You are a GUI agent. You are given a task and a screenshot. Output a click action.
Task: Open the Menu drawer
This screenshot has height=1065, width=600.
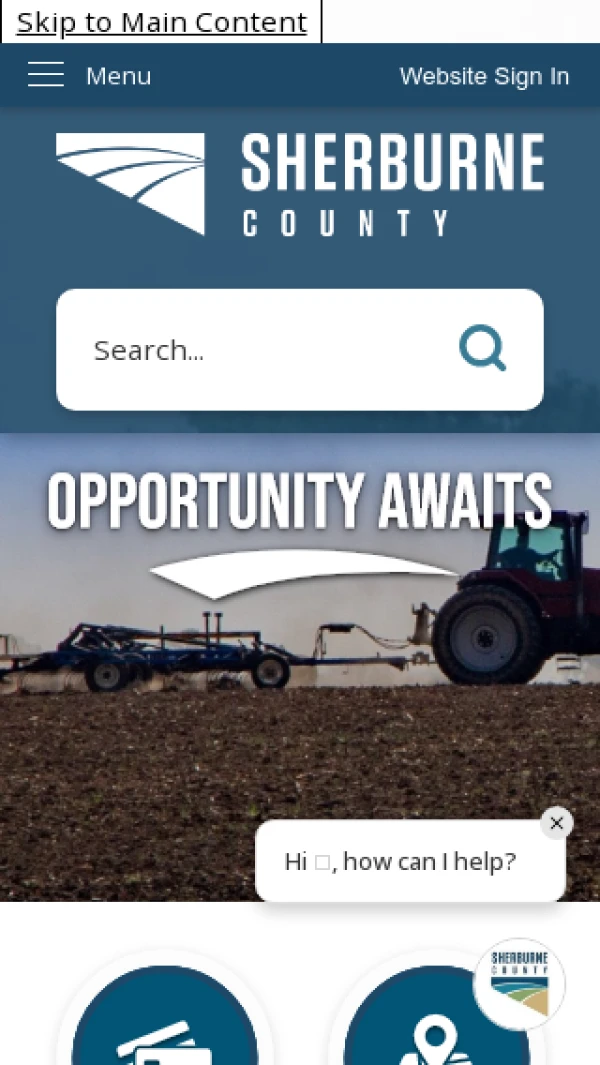coord(89,76)
